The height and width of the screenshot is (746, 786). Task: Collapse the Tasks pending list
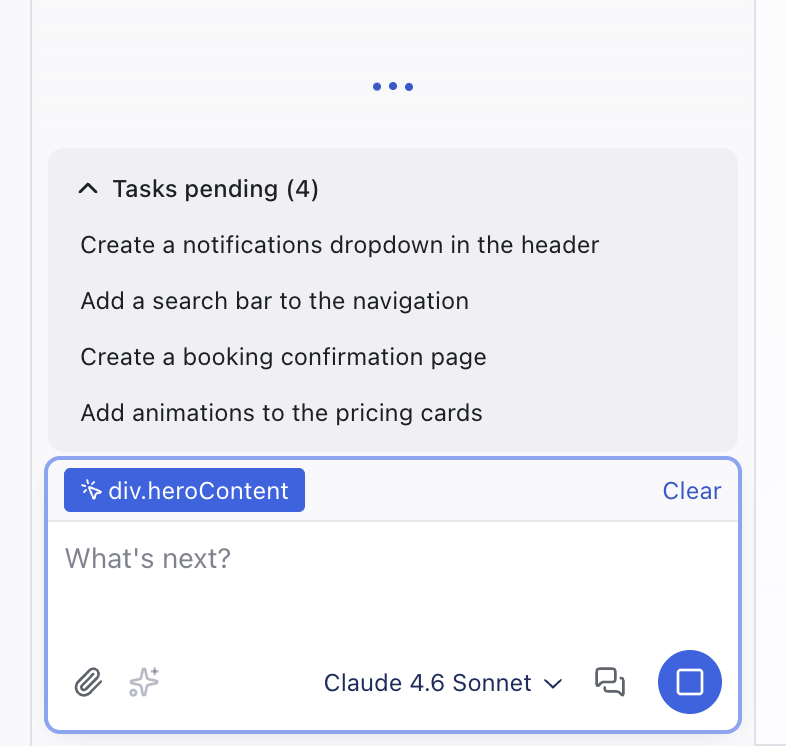point(89,189)
